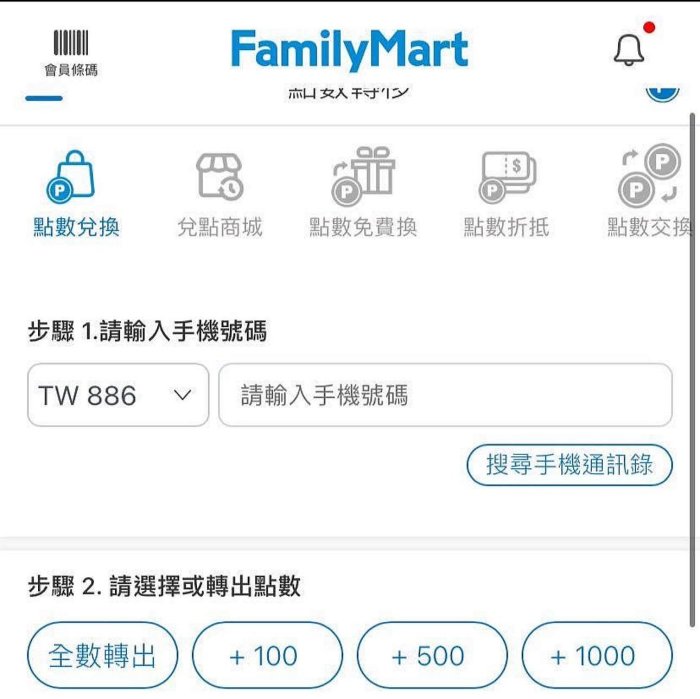
Task: Focus the 請輸入手機號碼 phone number field
Action: (x=445, y=395)
